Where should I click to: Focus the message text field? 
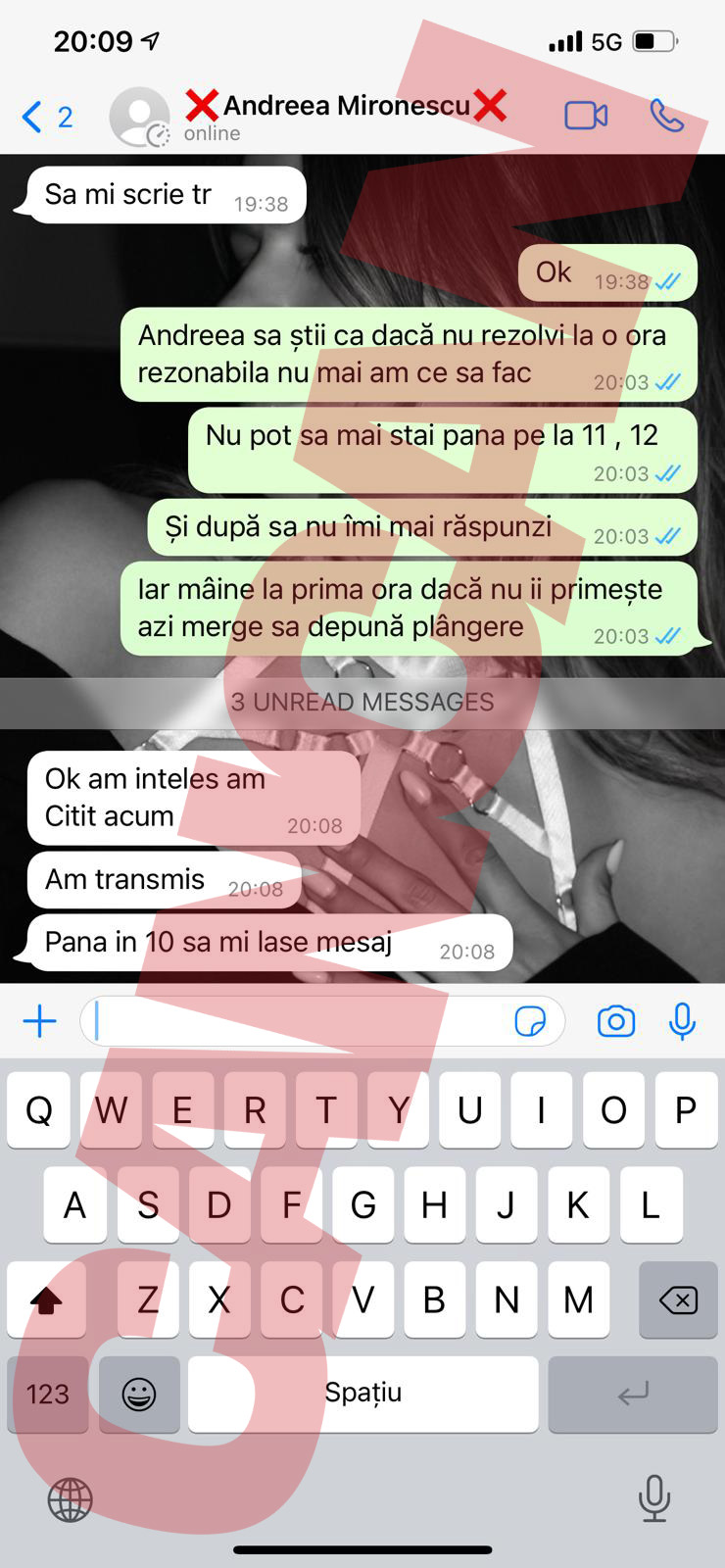coord(294,1021)
